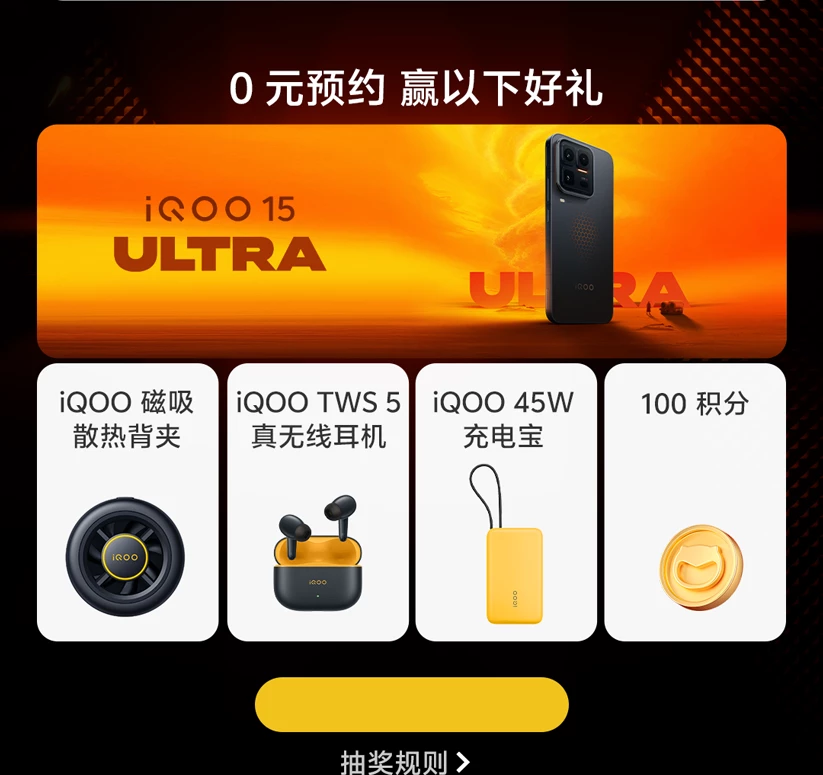823x775 pixels.
Task: Open the 抽奖规则 link
Action: 404,762
